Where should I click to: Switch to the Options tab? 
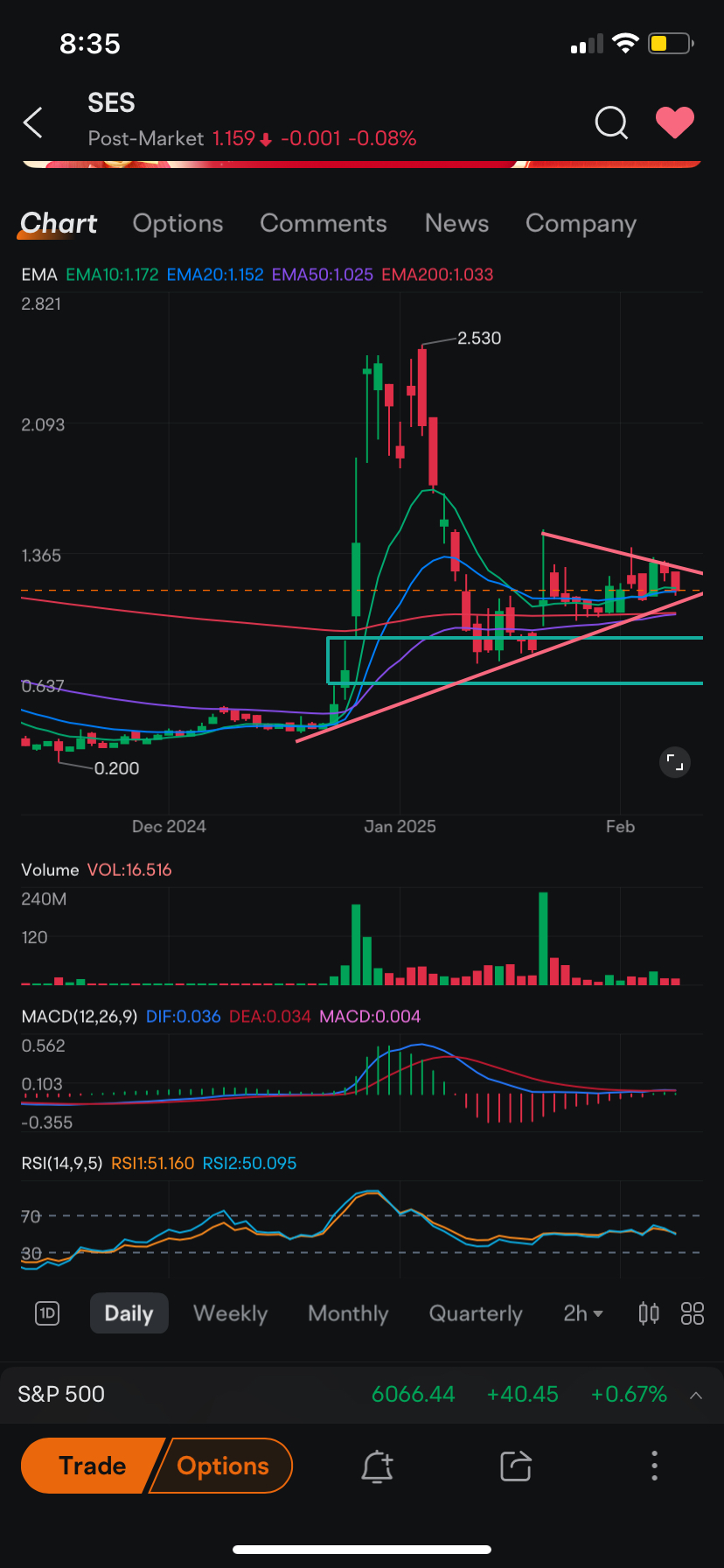(x=178, y=224)
